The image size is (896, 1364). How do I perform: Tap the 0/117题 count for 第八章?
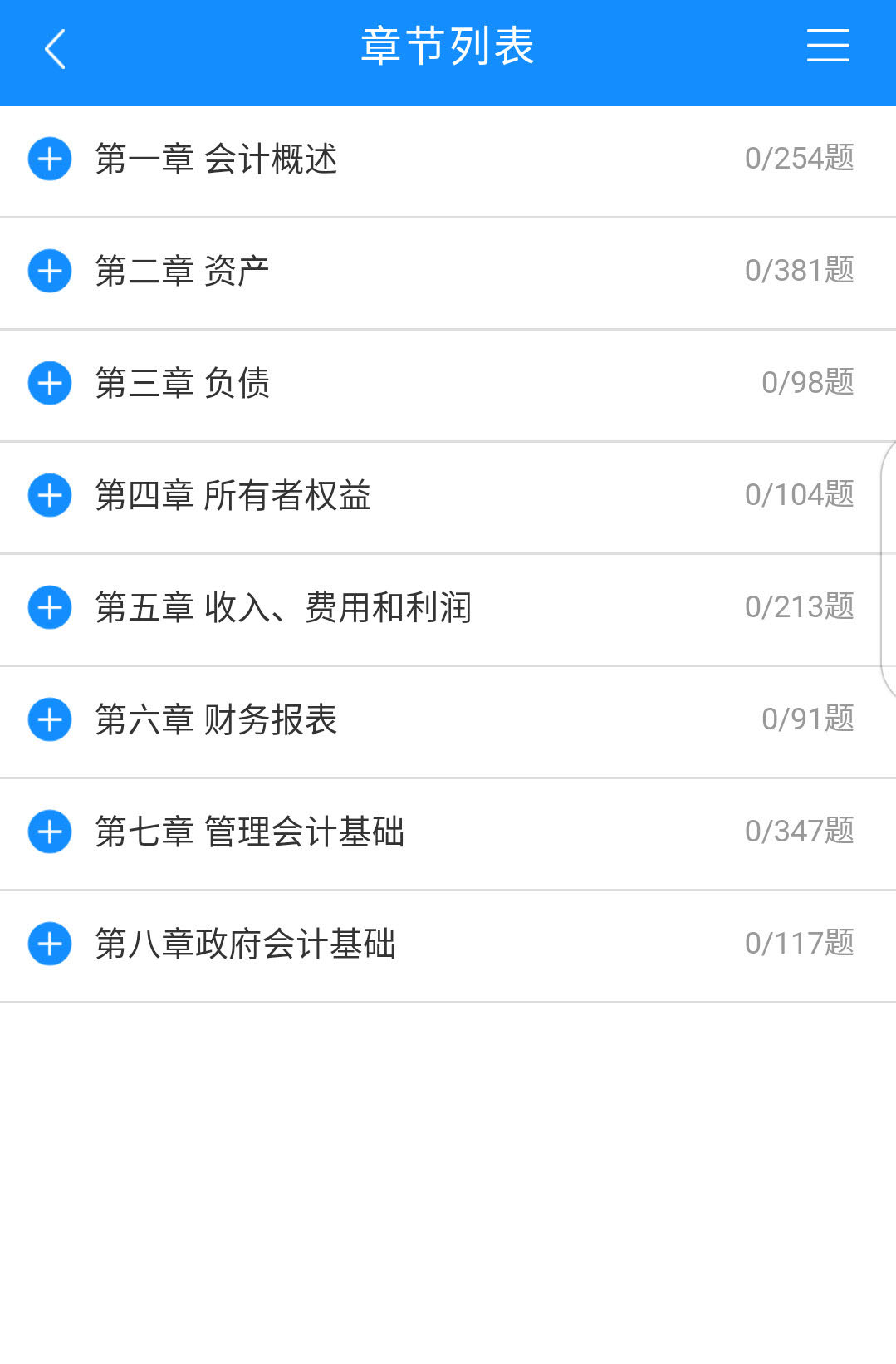click(798, 941)
